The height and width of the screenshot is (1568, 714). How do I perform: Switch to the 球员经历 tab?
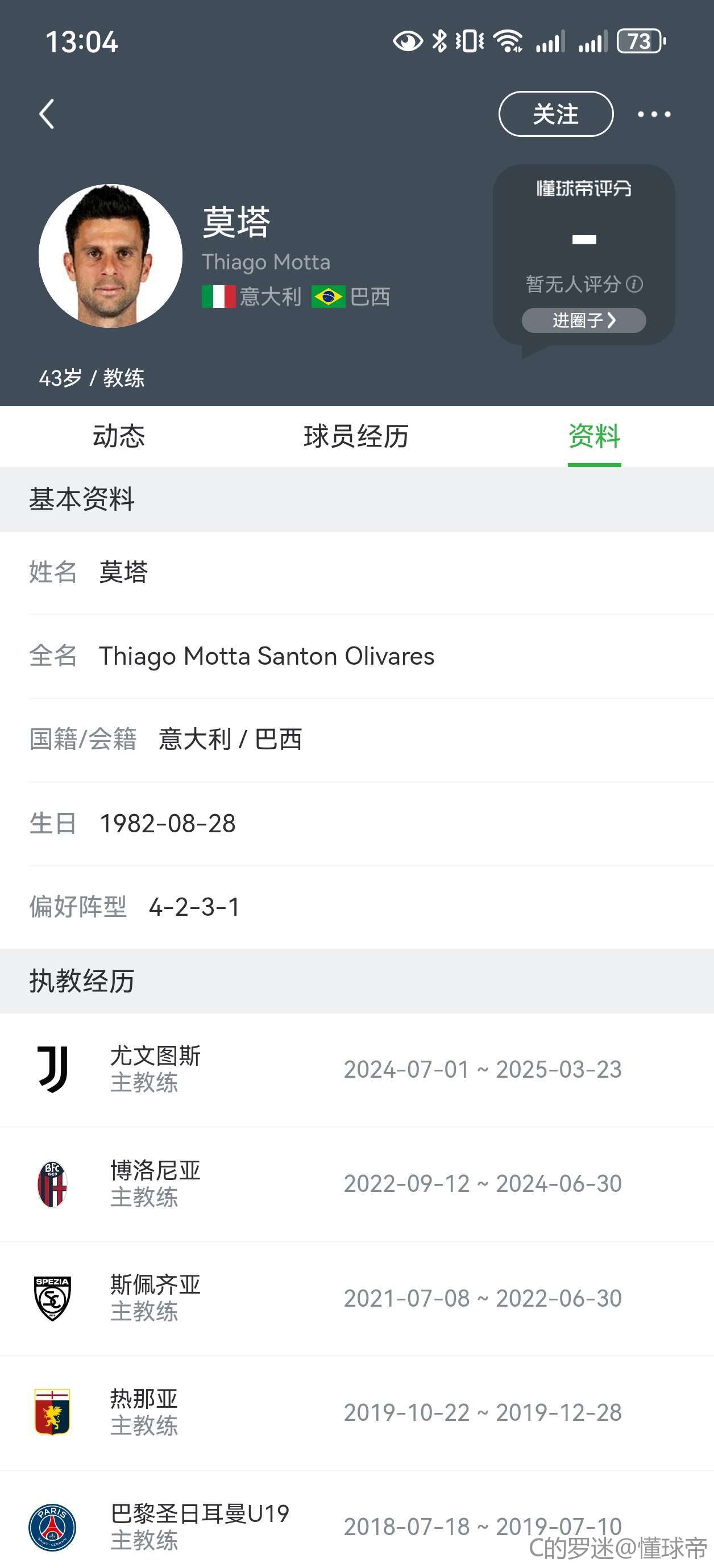point(357,436)
